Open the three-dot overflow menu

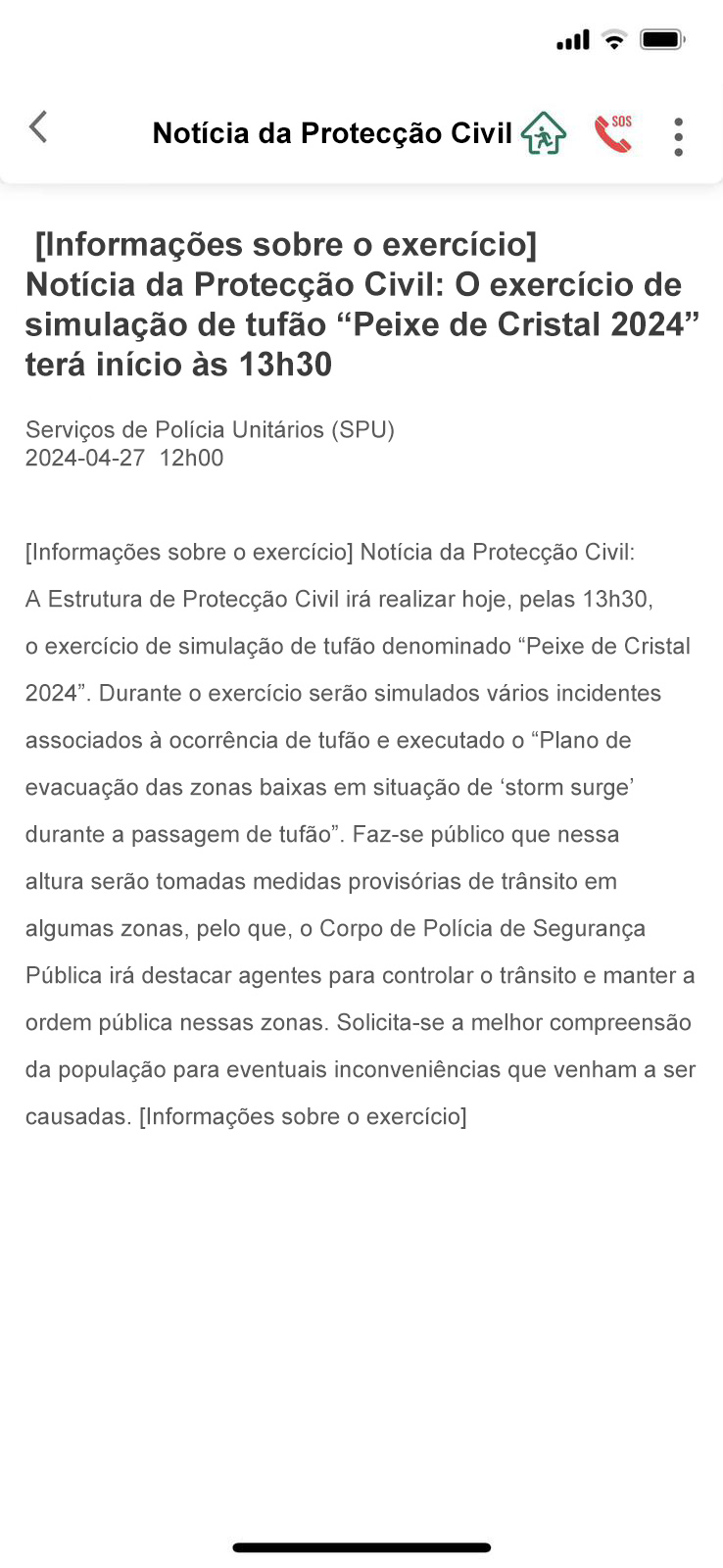click(678, 136)
